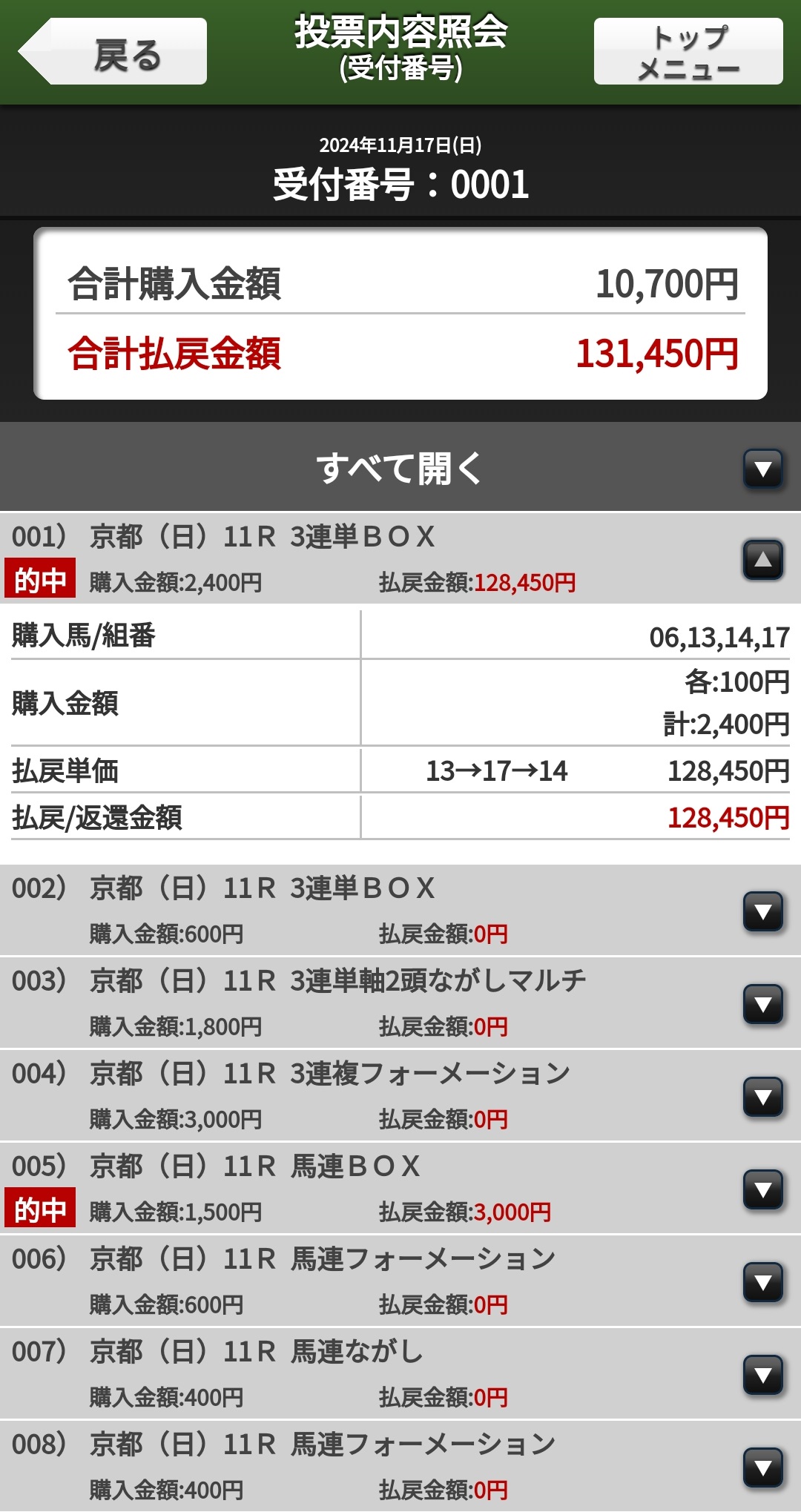Viewport: 801px width, 1512px height.
Task: Expand entry 006 馬連フォーメーション
Action: coord(762,1282)
